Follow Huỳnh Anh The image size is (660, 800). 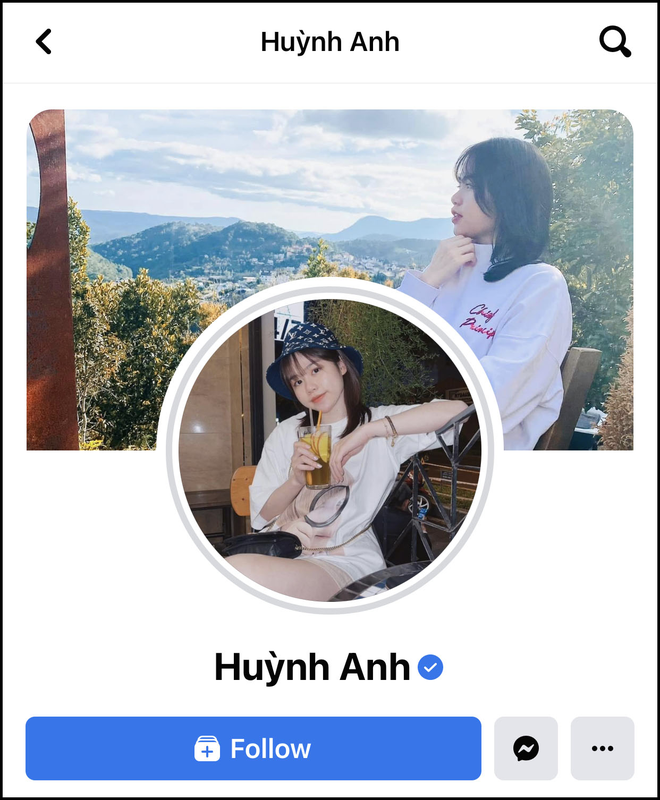253,748
